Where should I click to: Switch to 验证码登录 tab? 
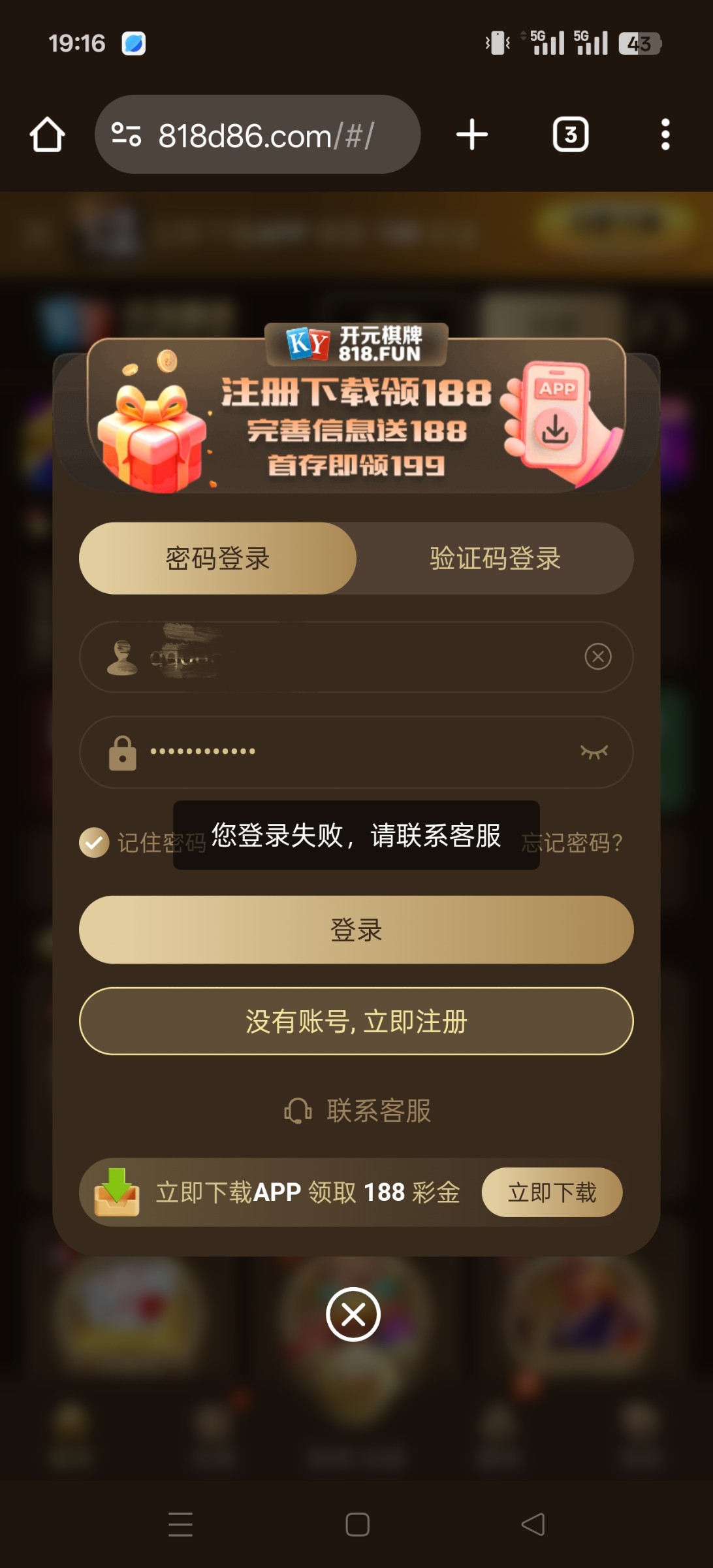tap(495, 559)
